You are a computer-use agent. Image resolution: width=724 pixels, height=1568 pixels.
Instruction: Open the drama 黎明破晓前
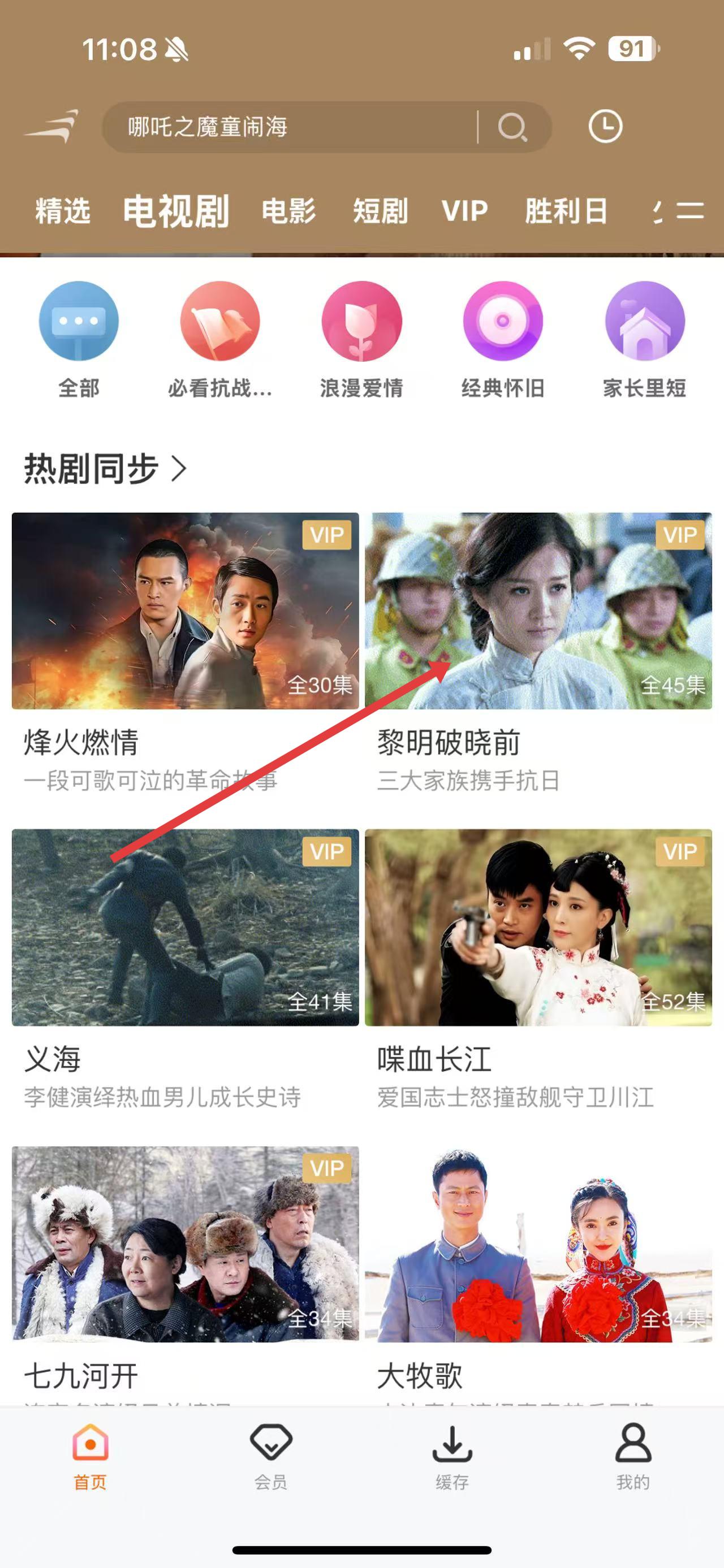[538, 611]
